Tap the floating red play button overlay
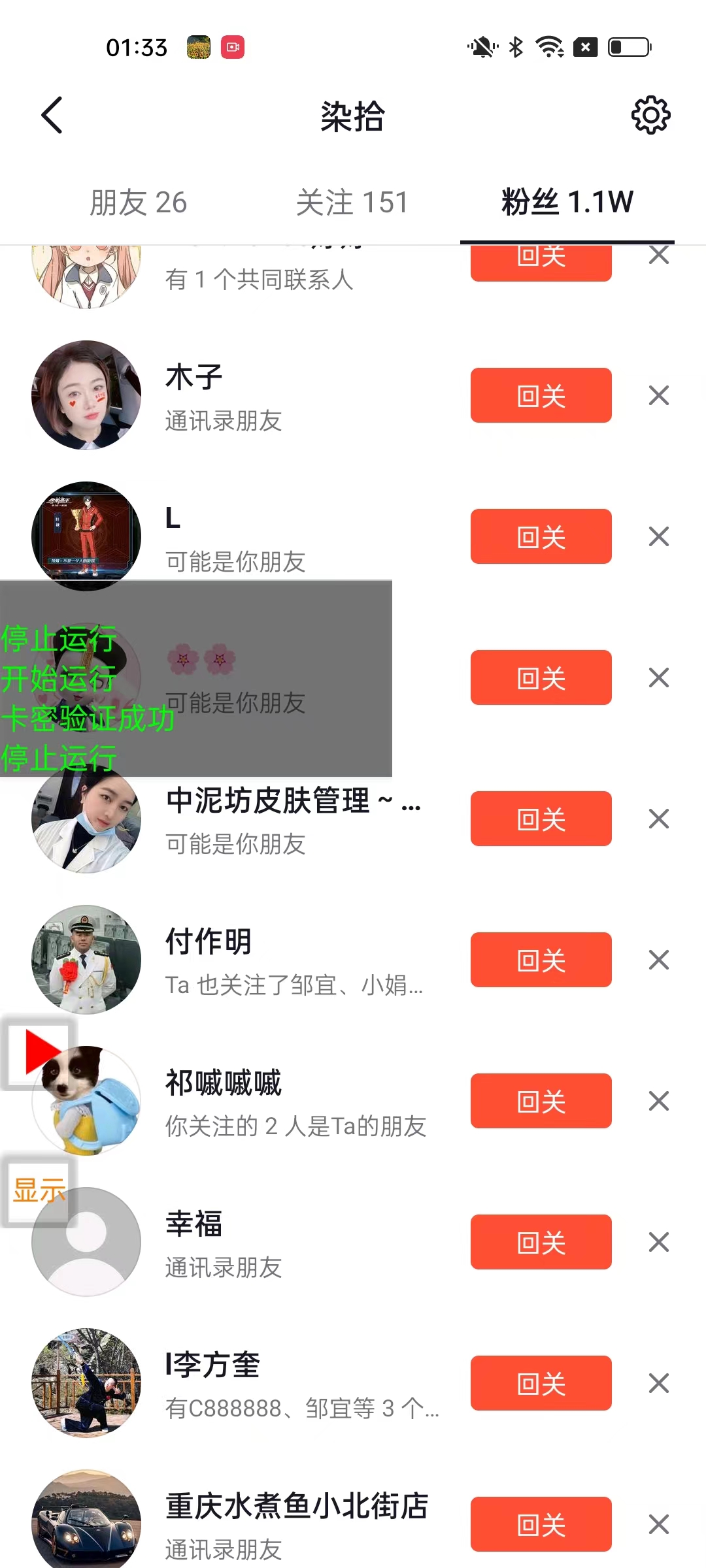706x1568 pixels. (x=37, y=1053)
